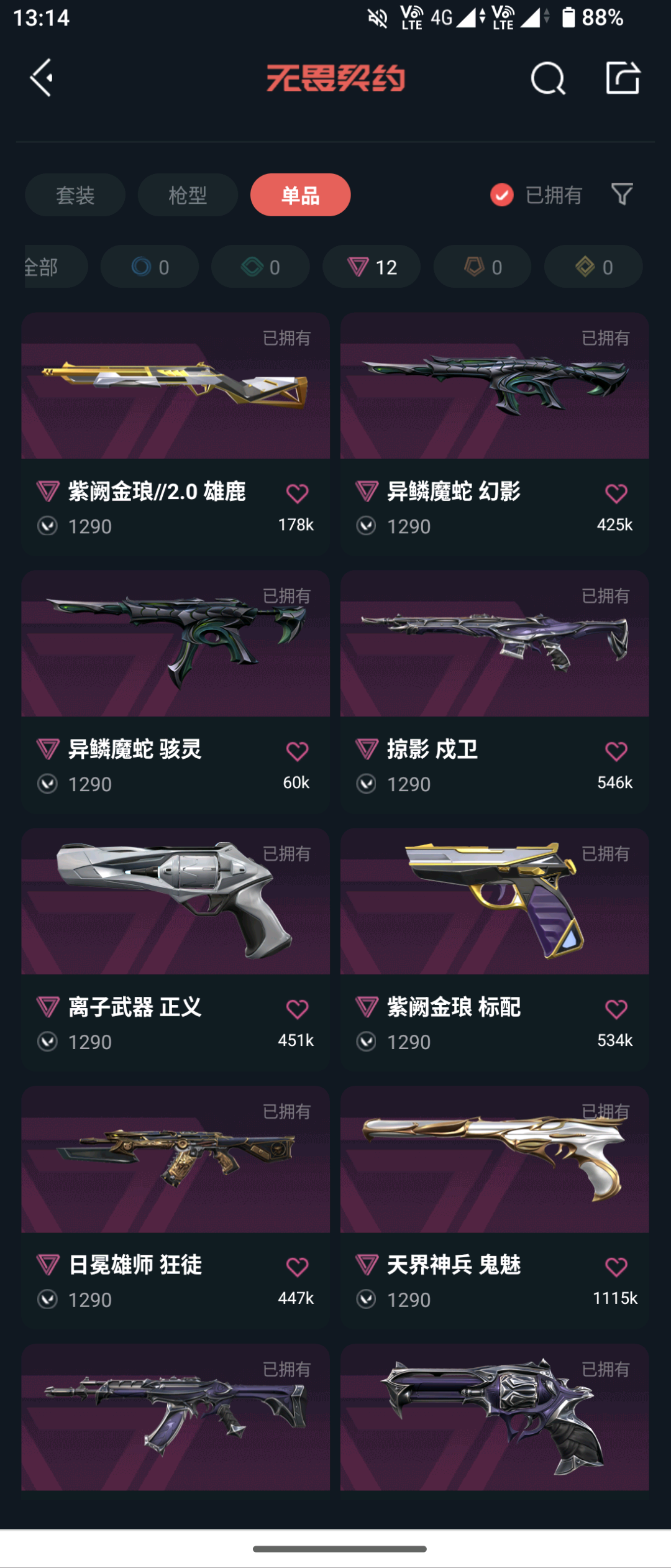Switch to the 枪型 tab
Image resolution: width=671 pixels, height=1568 pixels.
pyautogui.click(x=188, y=195)
